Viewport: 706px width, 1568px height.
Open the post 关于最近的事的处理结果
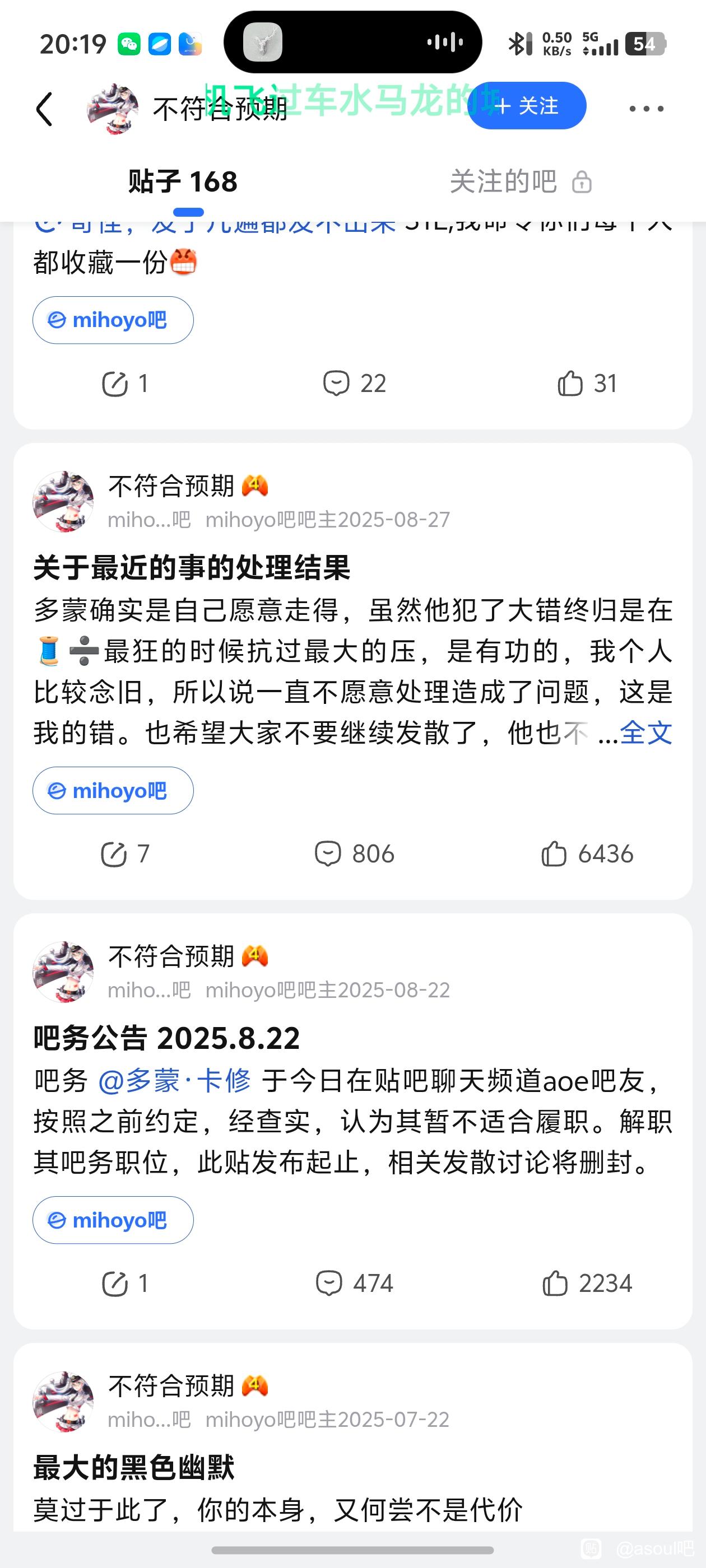click(x=191, y=567)
